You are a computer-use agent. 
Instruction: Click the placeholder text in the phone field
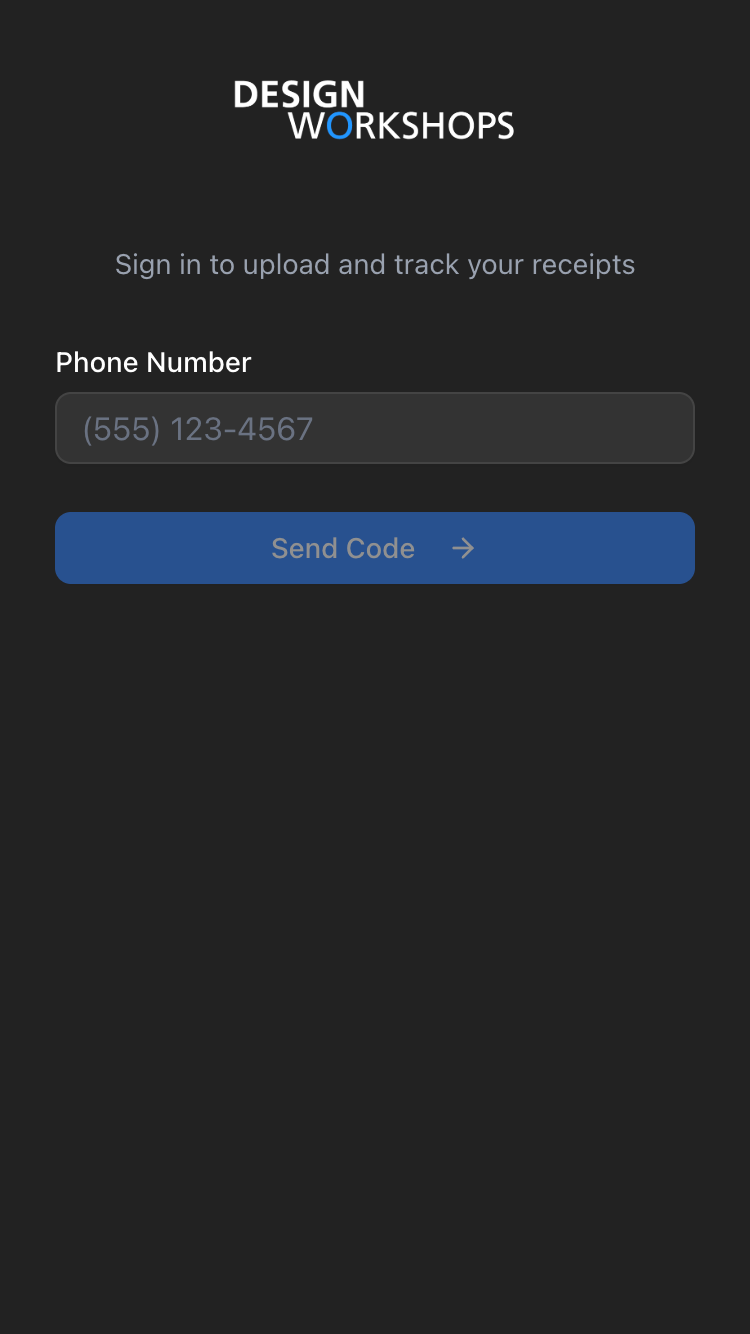point(198,428)
